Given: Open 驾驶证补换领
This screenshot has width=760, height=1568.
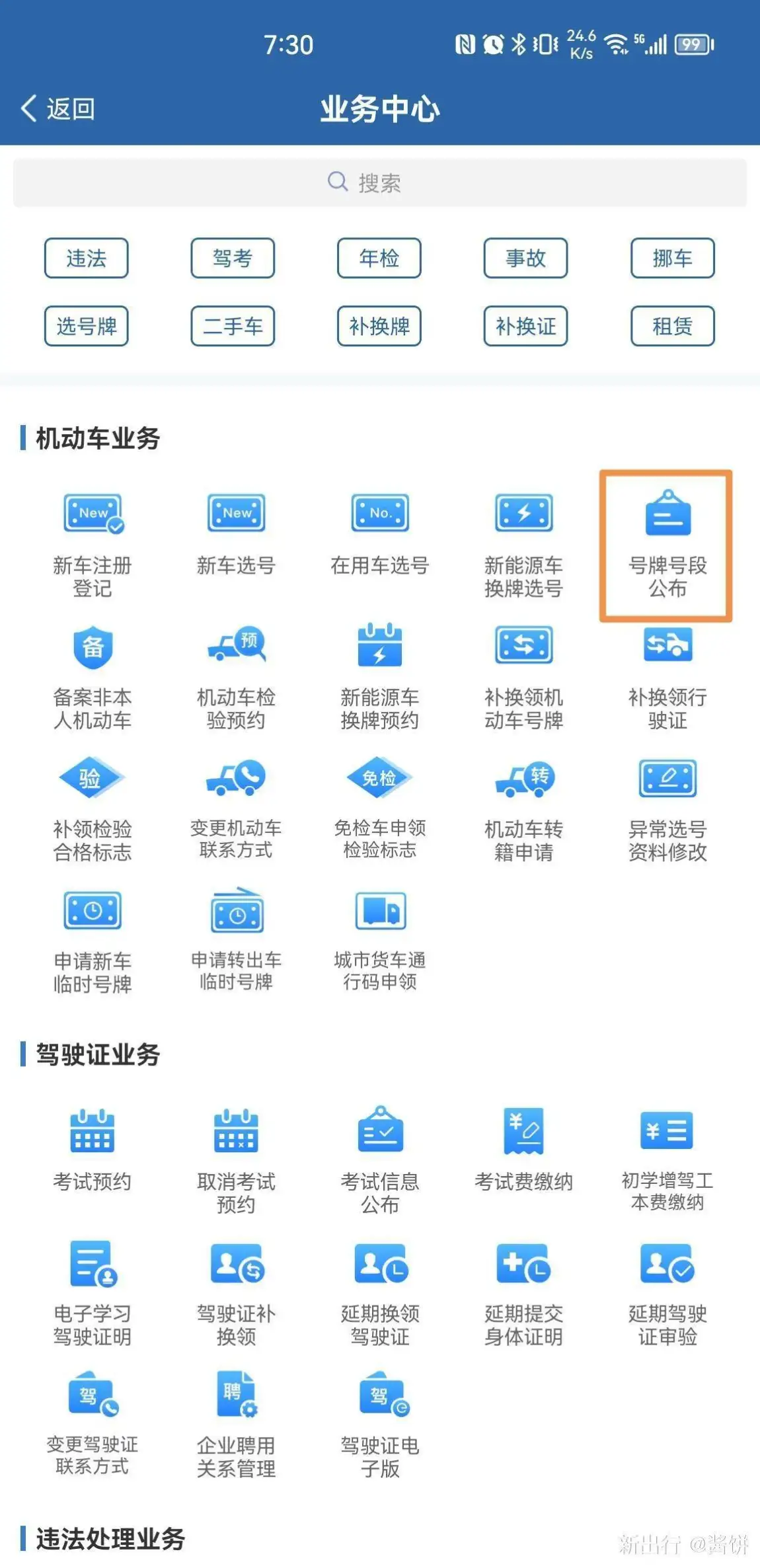Looking at the screenshot, I should click(x=236, y=1293).
